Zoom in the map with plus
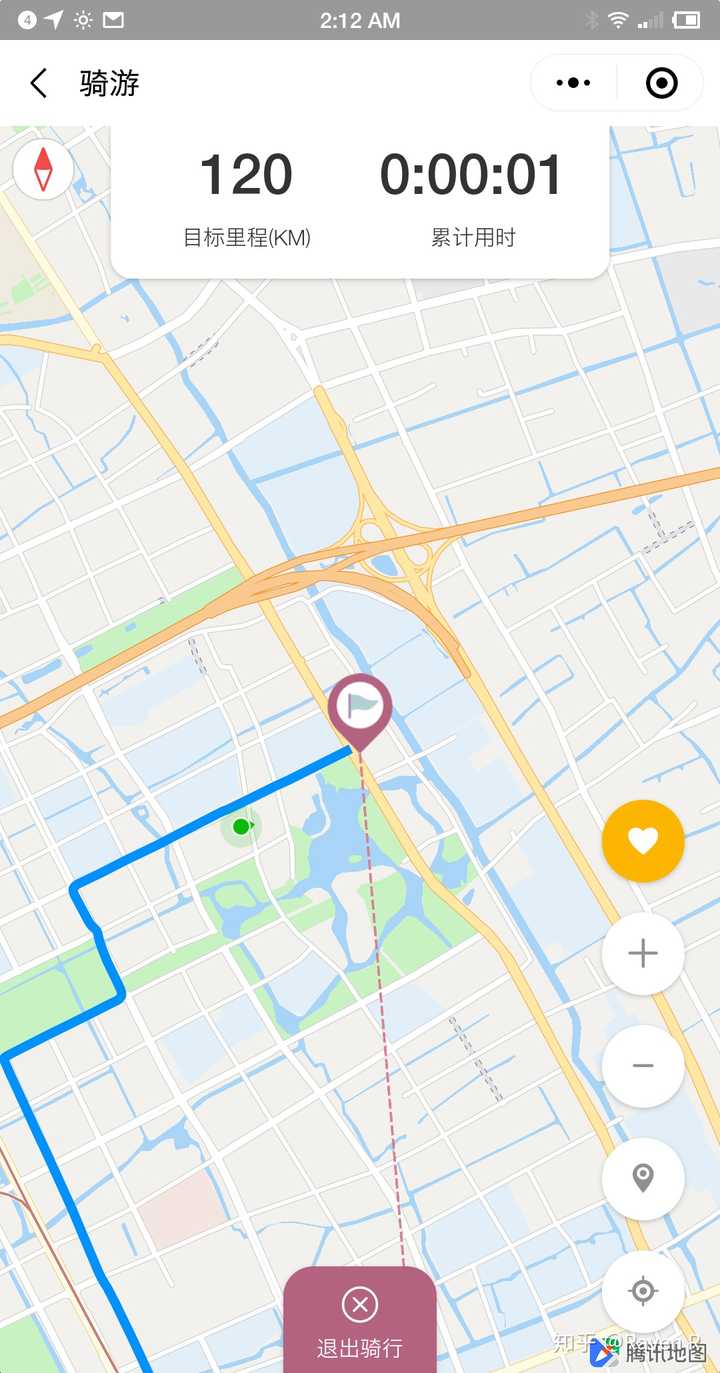The width and height of the screenshot is (720, 1373). point(643,953)
